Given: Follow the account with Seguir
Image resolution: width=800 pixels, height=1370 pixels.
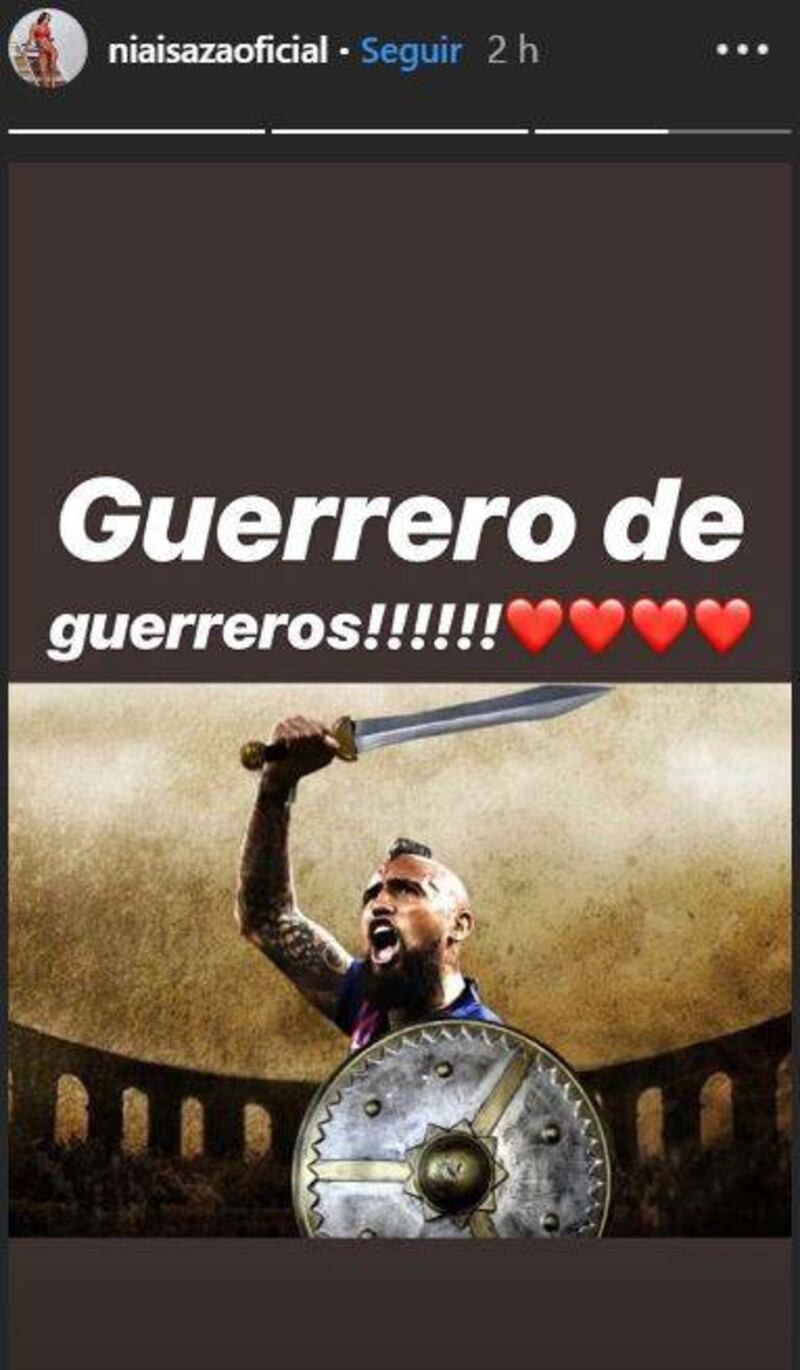Looking at the screenshot, I should [x=411, y=51].
